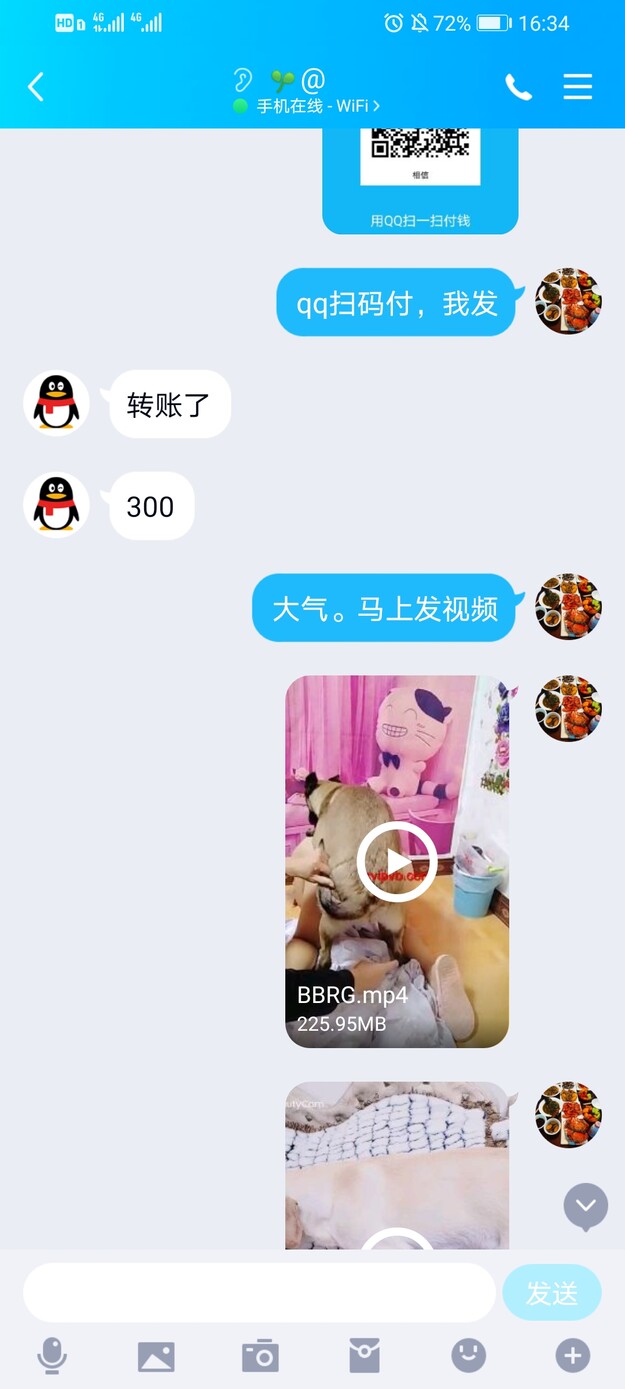The height and width of the screenshot is (1389, 625).
Task: Tap the 发送 send button
Action: point(551,1292)
